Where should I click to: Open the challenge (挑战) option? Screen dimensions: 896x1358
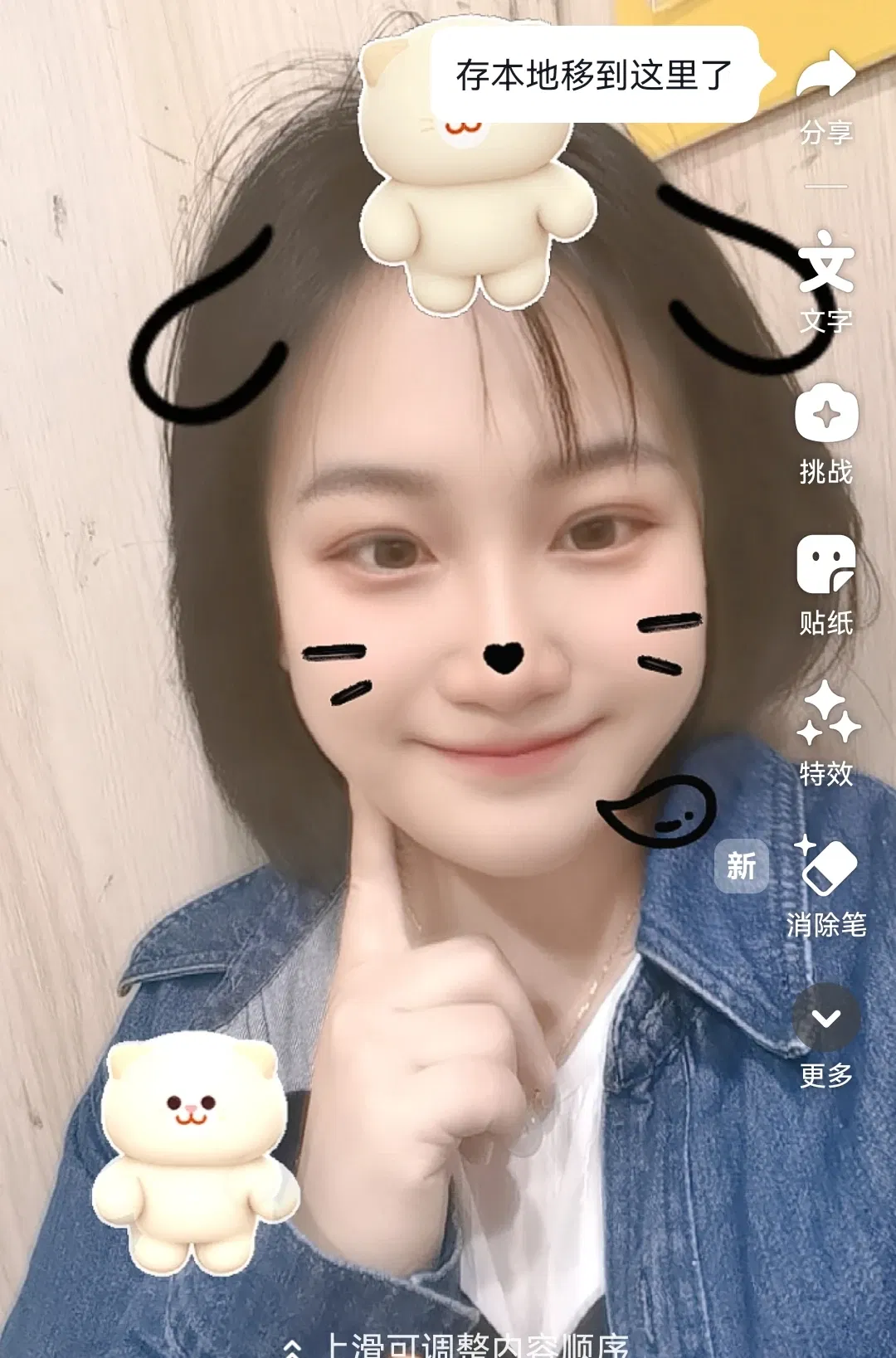826,415
